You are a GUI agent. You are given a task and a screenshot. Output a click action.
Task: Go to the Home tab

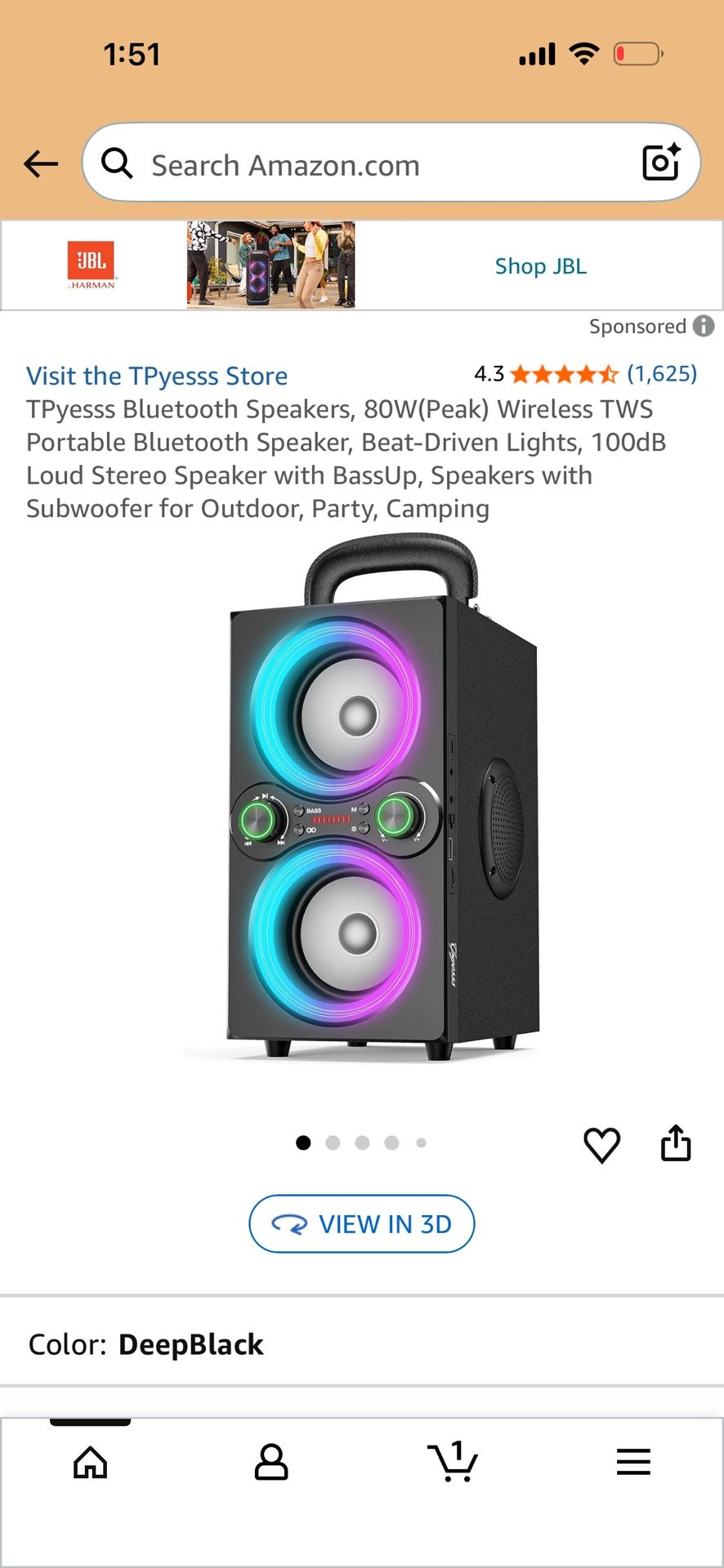click(x=90, y=1462)
